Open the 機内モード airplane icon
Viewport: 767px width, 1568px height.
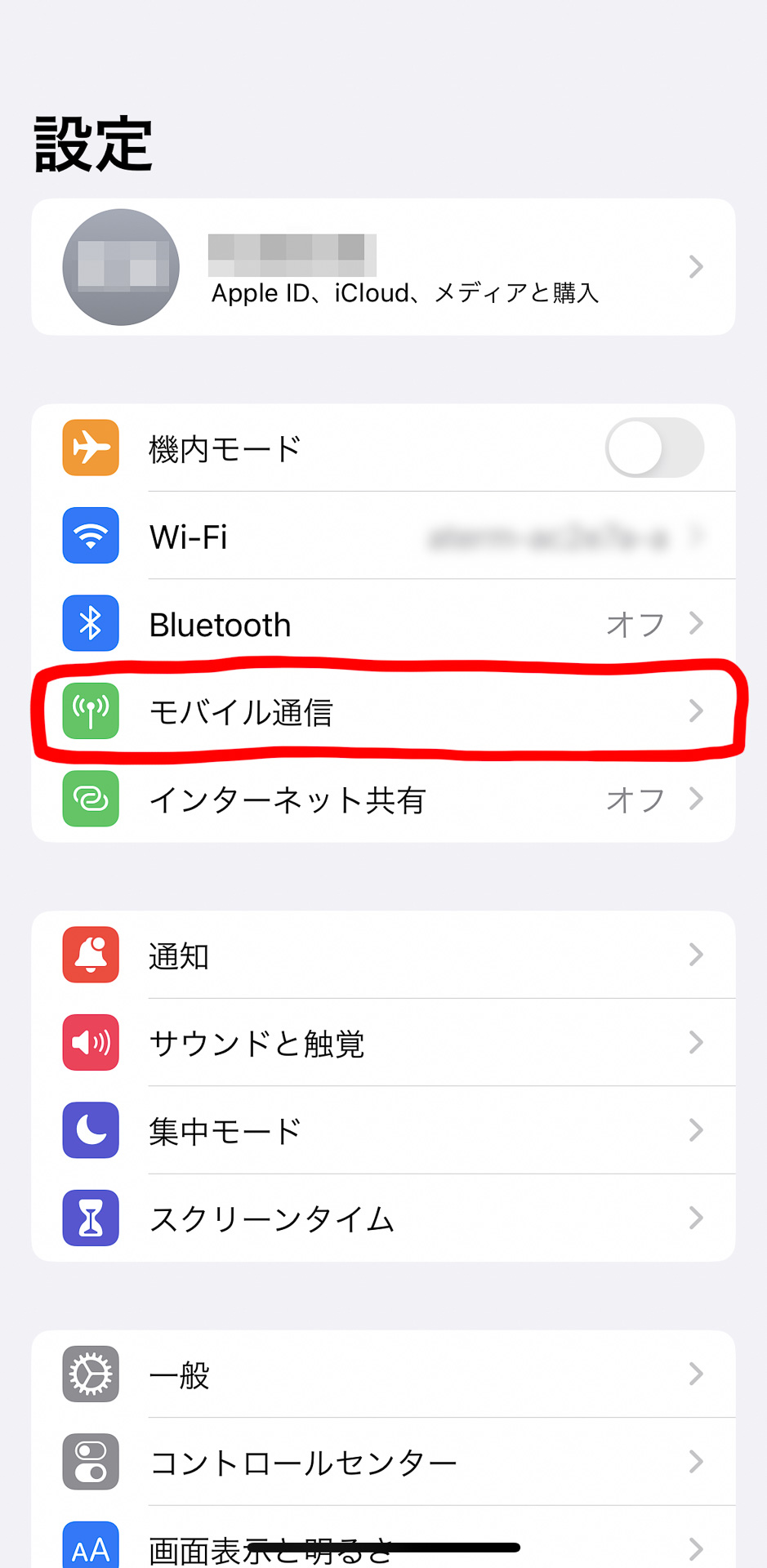(90, 448)
